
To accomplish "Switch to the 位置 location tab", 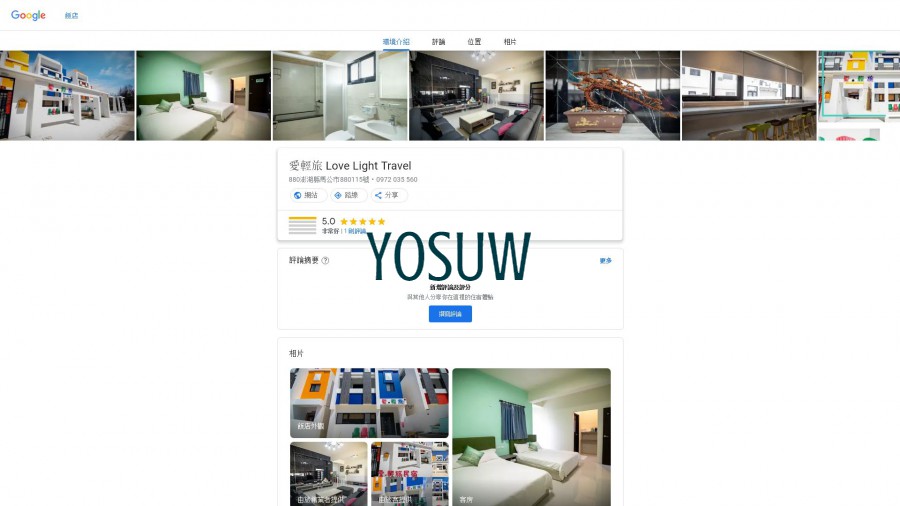I will coord(474,42).
